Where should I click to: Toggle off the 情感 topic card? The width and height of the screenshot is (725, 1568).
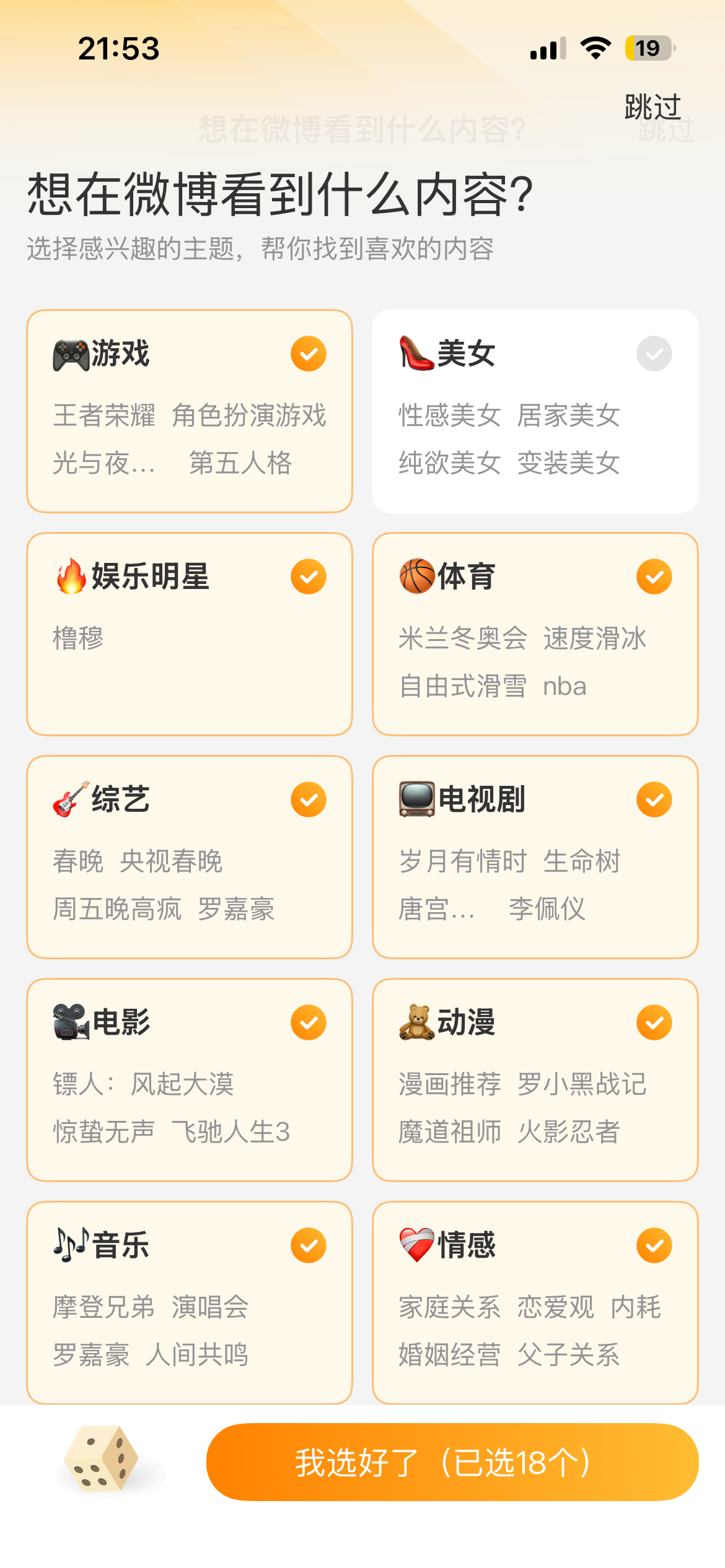coord(535,1303)
